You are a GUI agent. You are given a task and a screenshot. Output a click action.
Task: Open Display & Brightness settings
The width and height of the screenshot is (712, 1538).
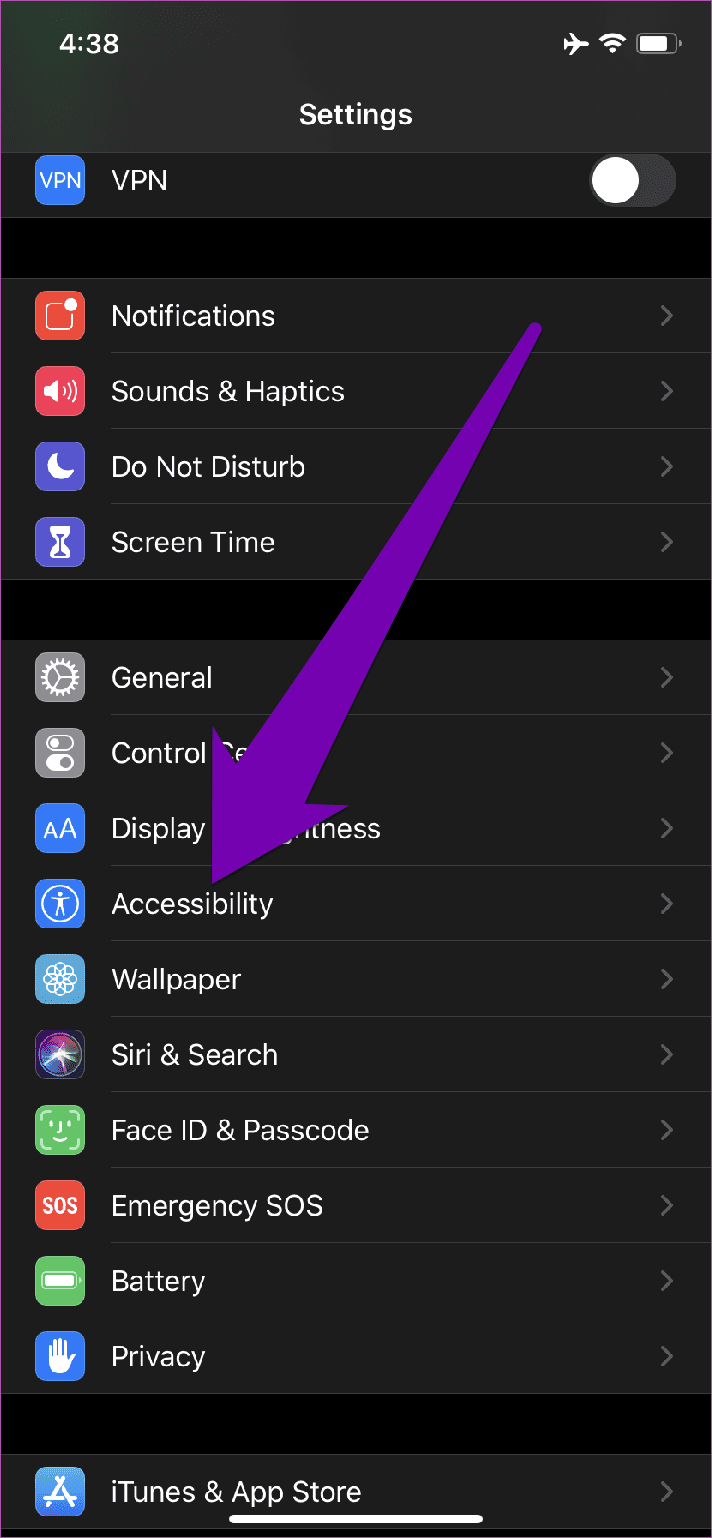pyautogui.click(x=356, y=829)
